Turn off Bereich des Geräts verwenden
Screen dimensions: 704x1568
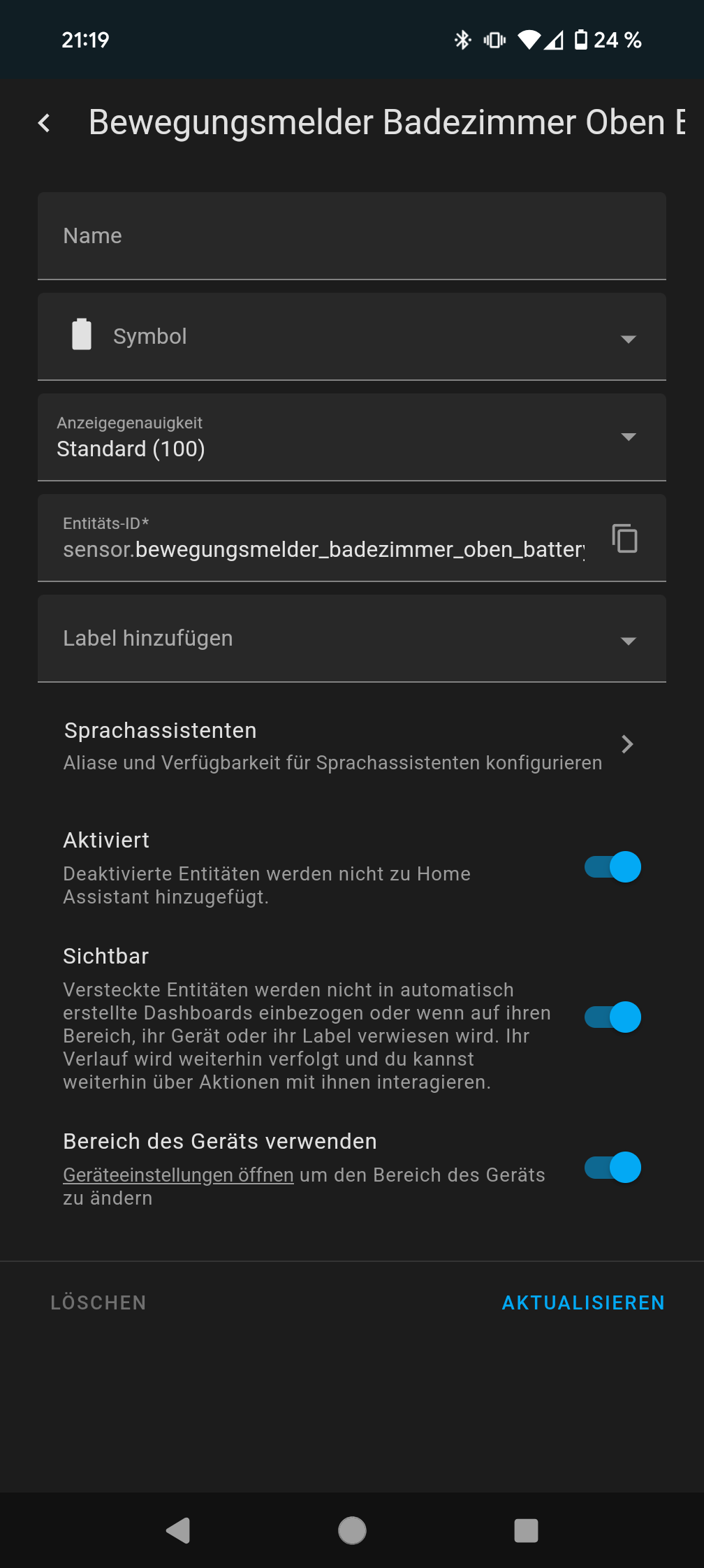click(613, 1168)
